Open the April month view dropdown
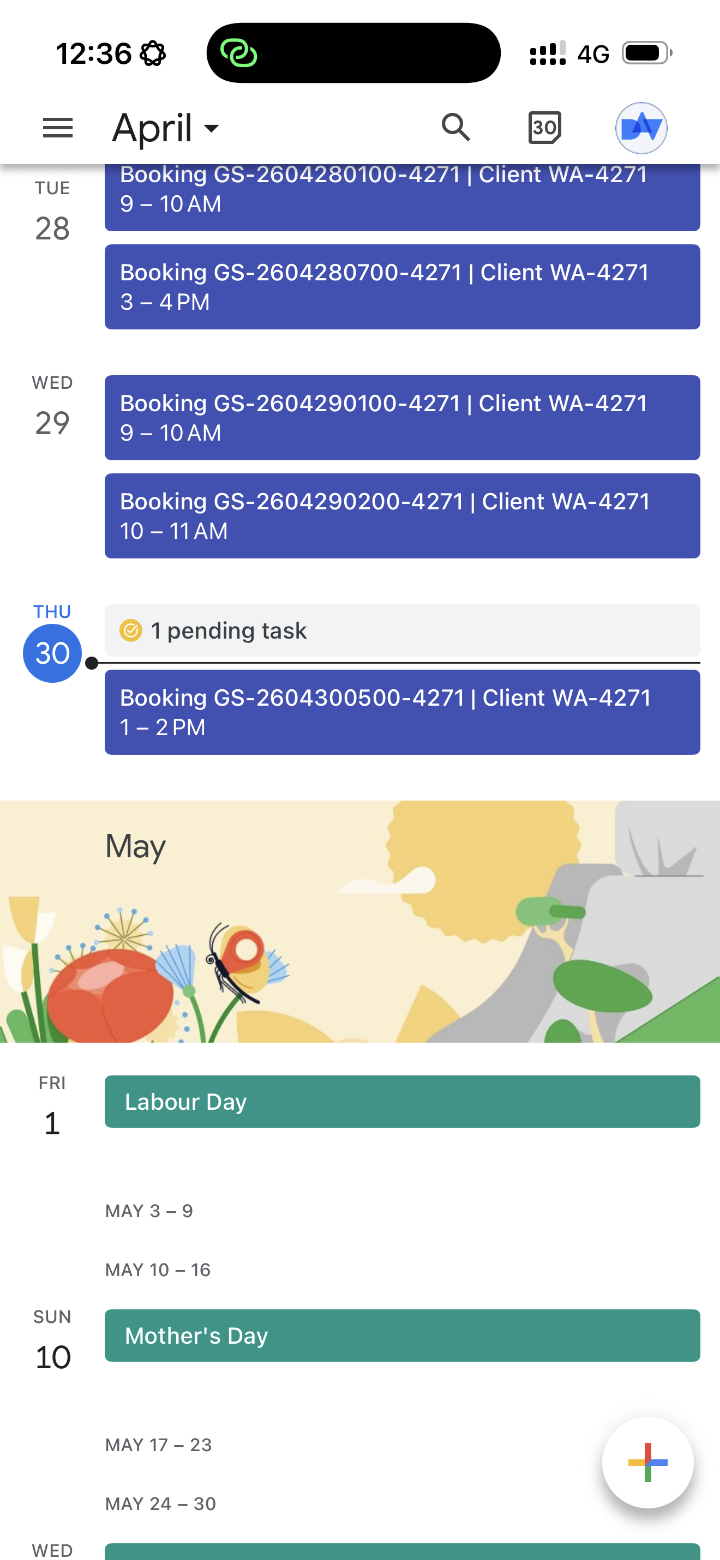 coord(166,127)
